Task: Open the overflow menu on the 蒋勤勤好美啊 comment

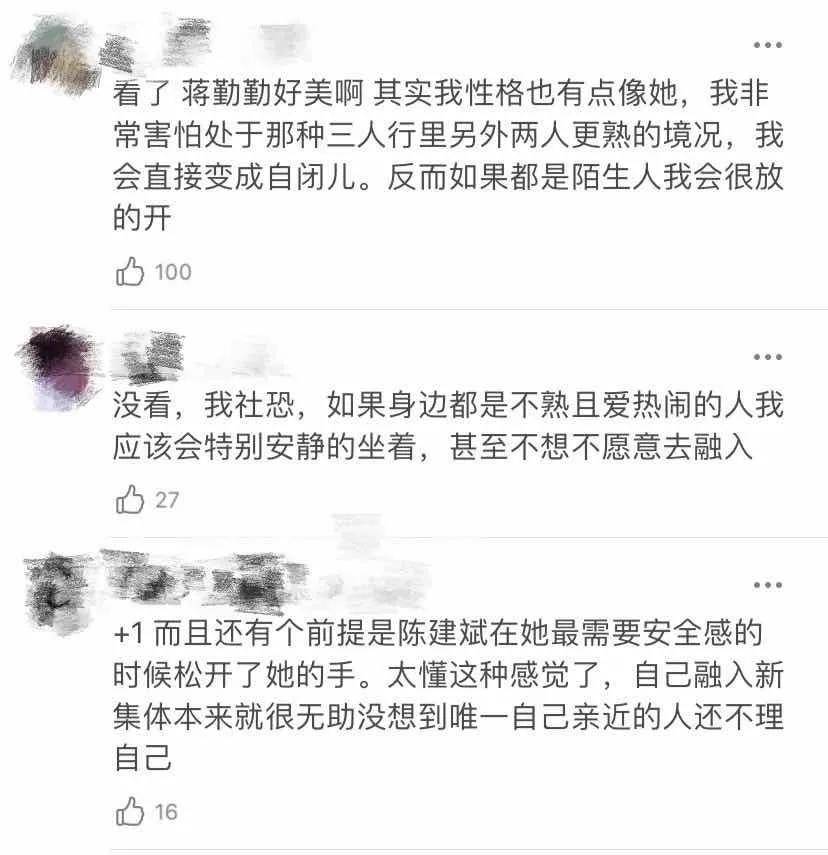Action: (767, 46)
